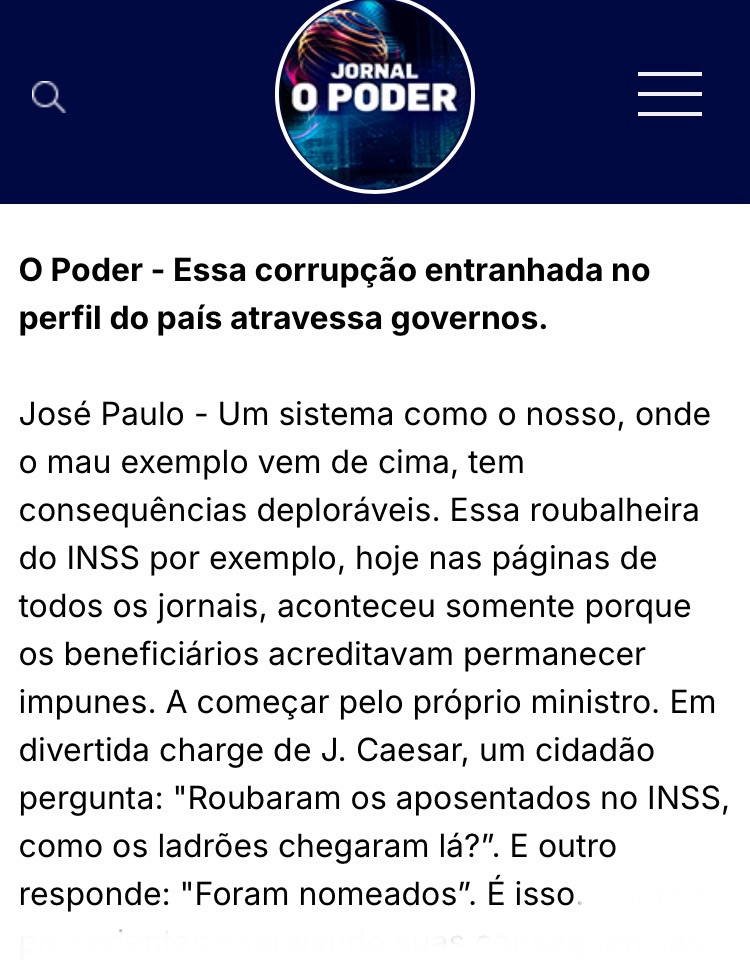Viewport: 750px width, 971px height.
Task: Open the hamburger menu
Action: (669, 95)
